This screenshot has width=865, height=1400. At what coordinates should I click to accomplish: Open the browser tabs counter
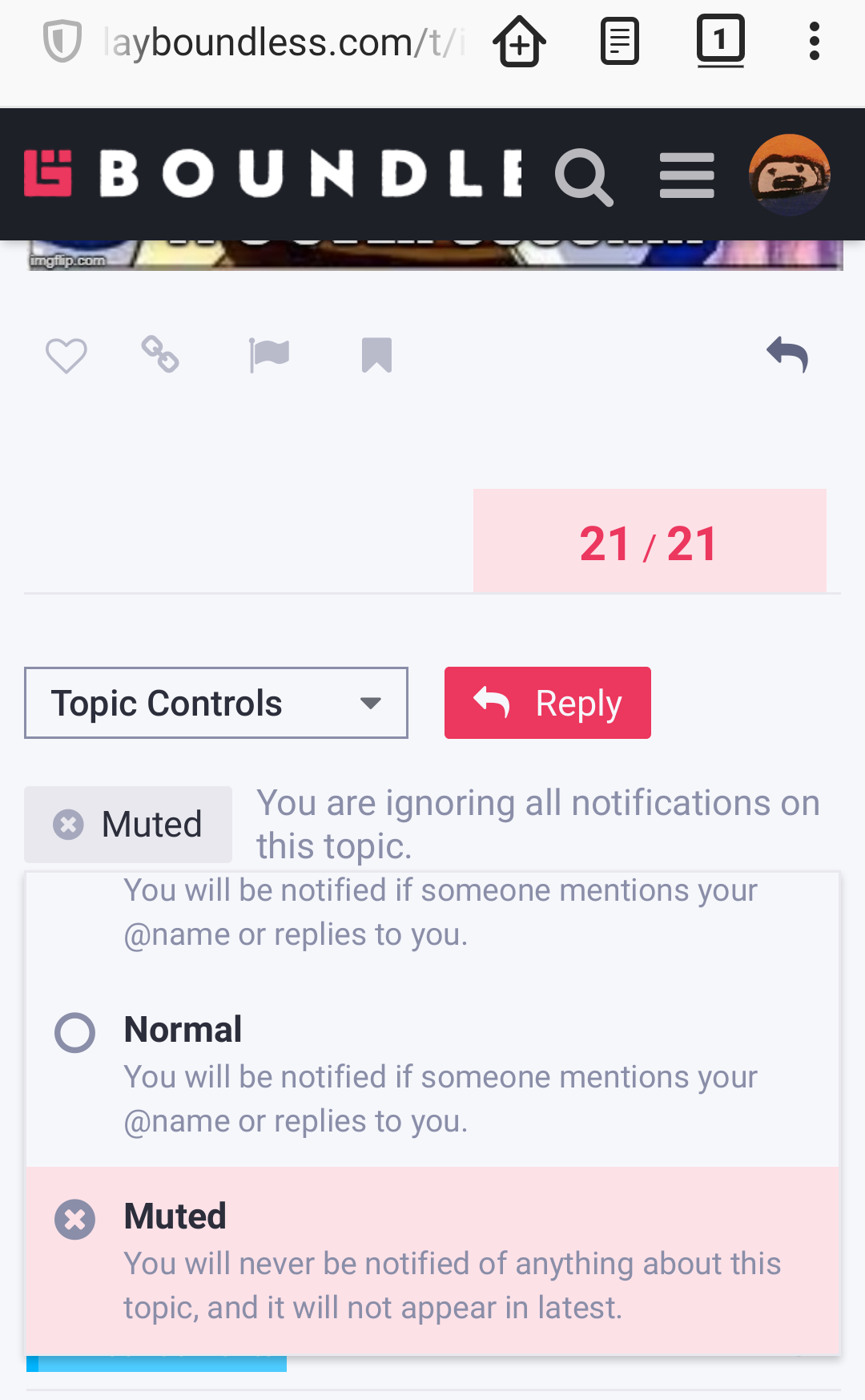720,40
